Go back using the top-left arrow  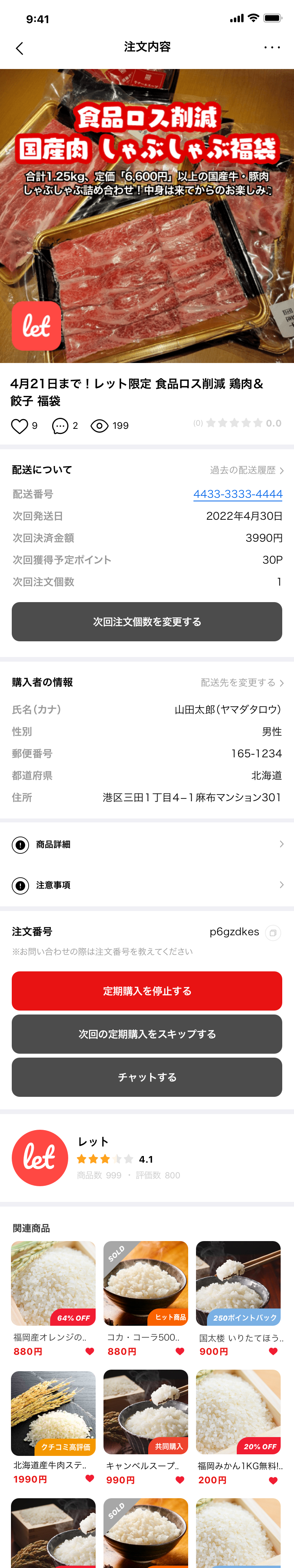20,48
